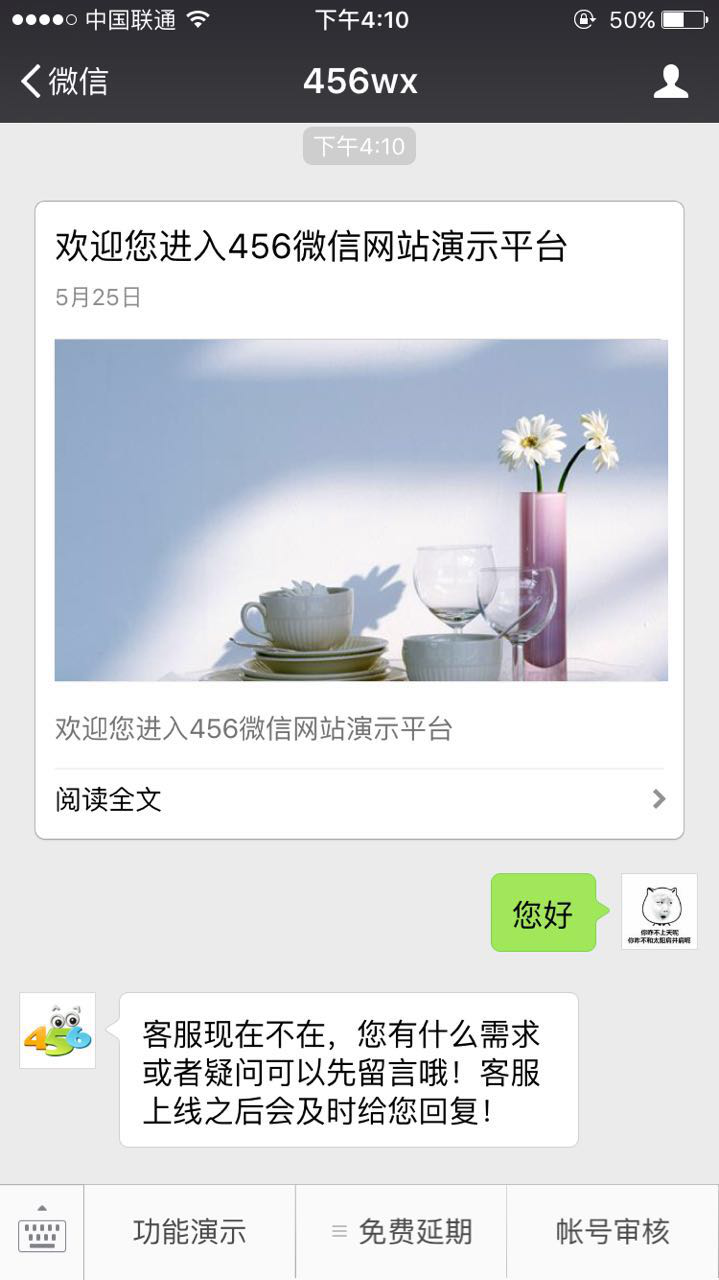View the 456 account avatar
Image resolution: width=719 pixels, height=1280 pixels.
57,1030
